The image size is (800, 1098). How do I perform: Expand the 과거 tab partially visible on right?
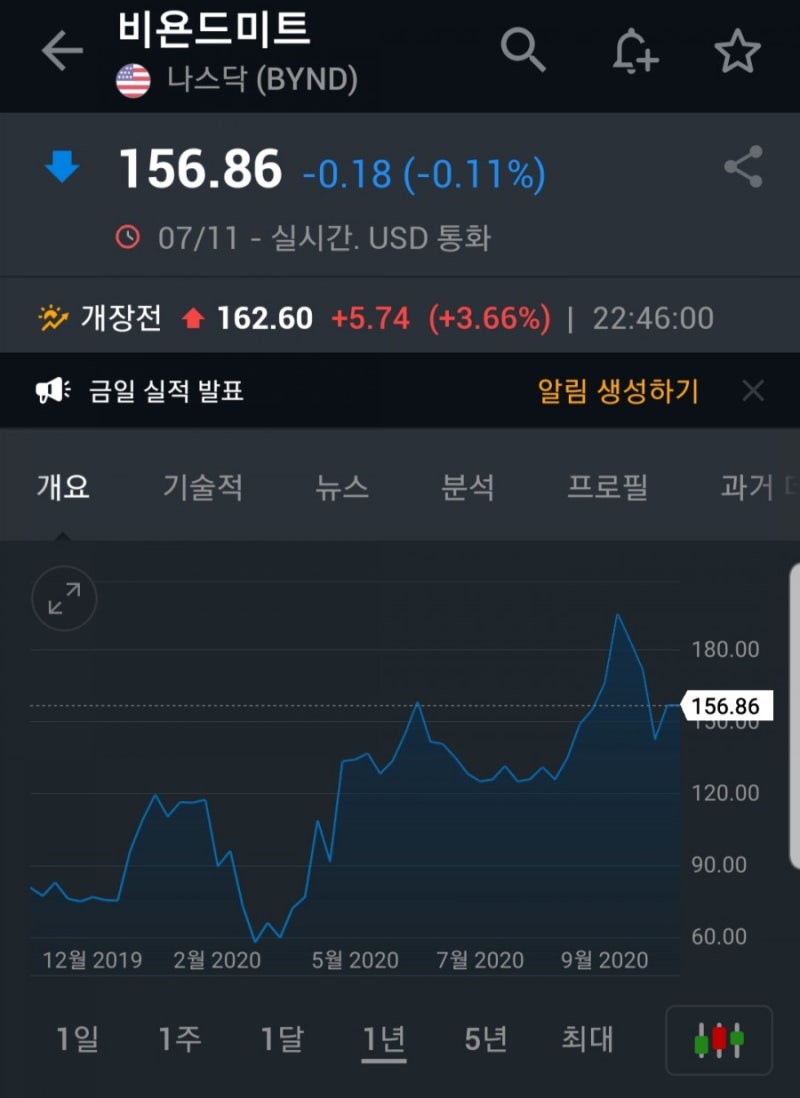pyautogui.click(x=748, y=487)
